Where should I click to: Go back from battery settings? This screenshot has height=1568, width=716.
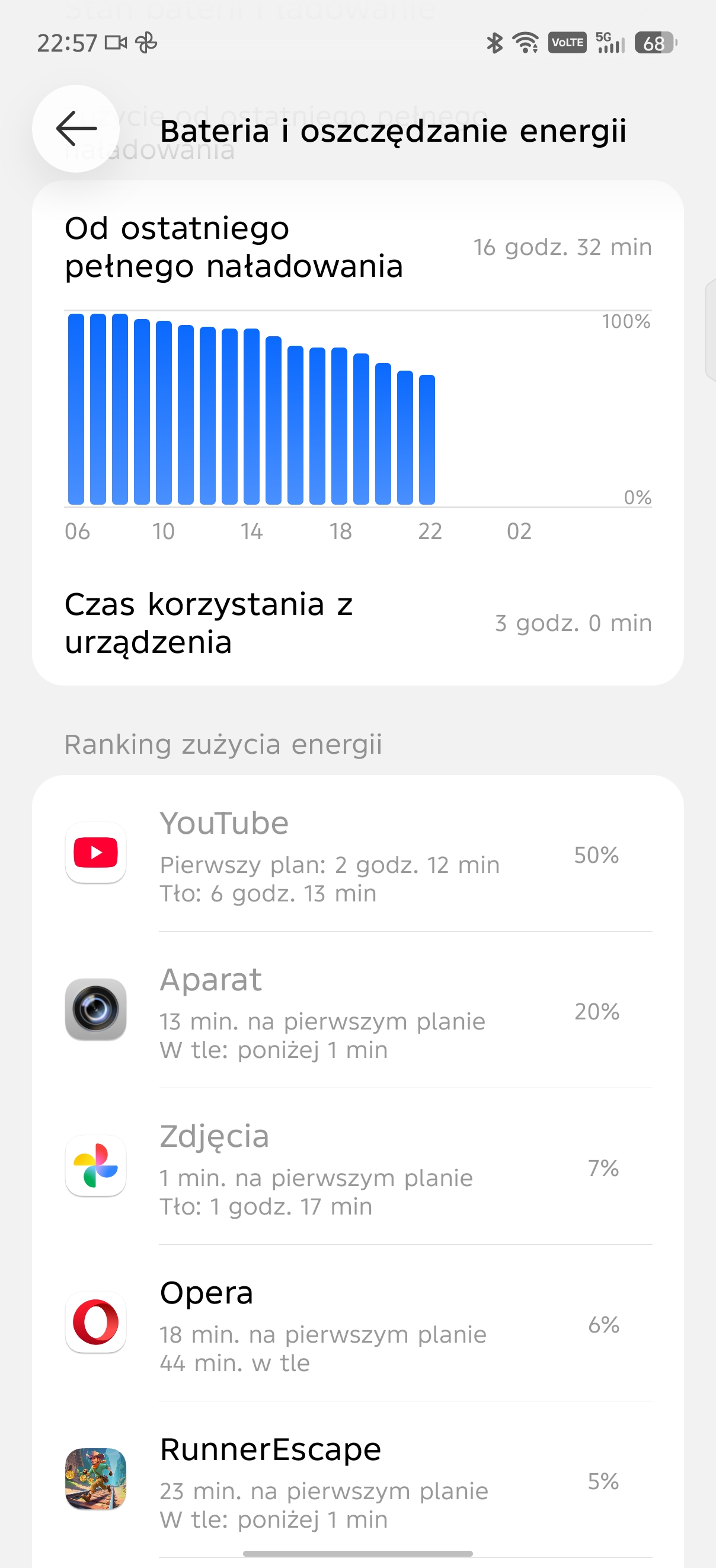coord(76,129)
